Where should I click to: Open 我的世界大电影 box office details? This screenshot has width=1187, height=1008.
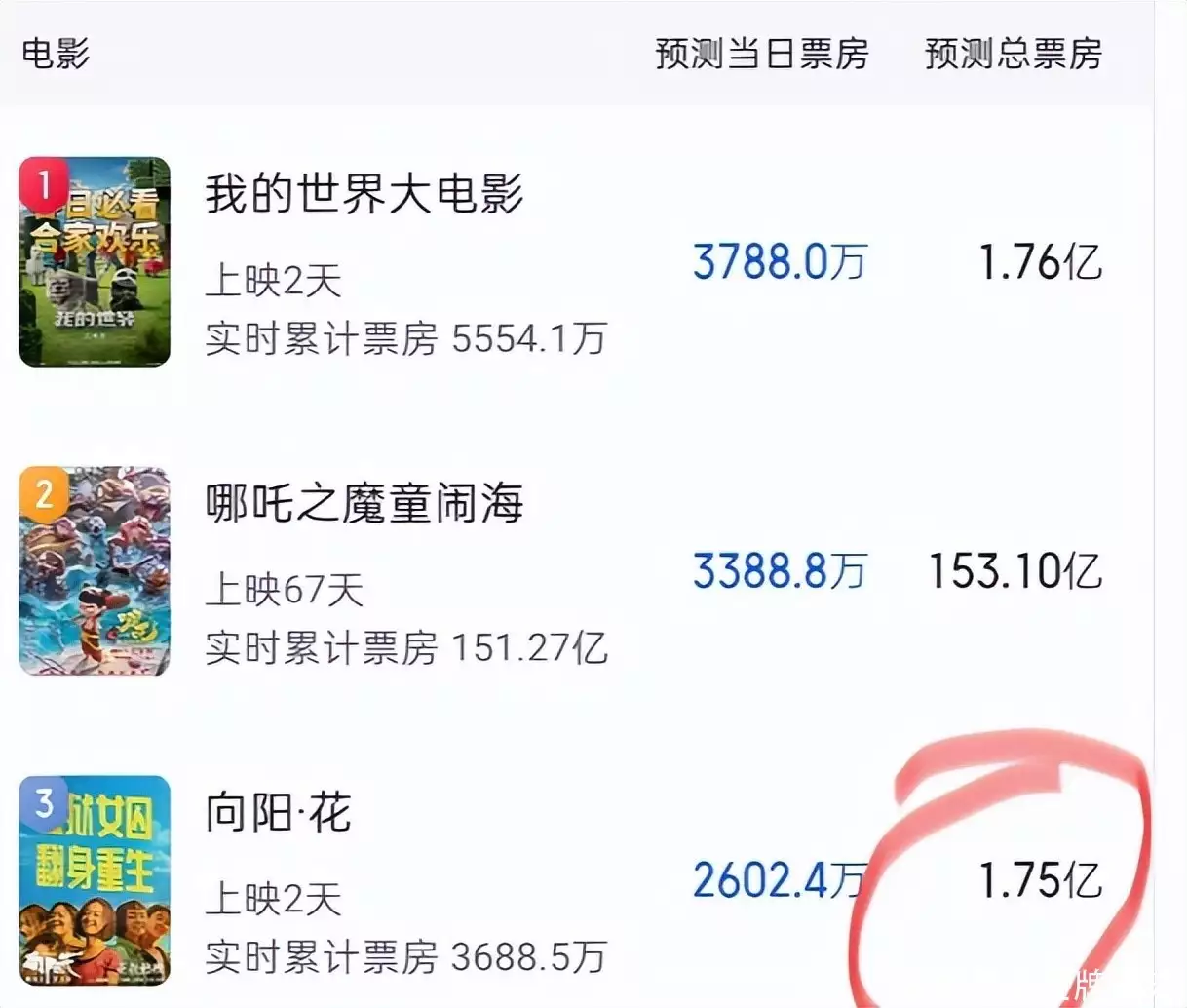point(364,194)
